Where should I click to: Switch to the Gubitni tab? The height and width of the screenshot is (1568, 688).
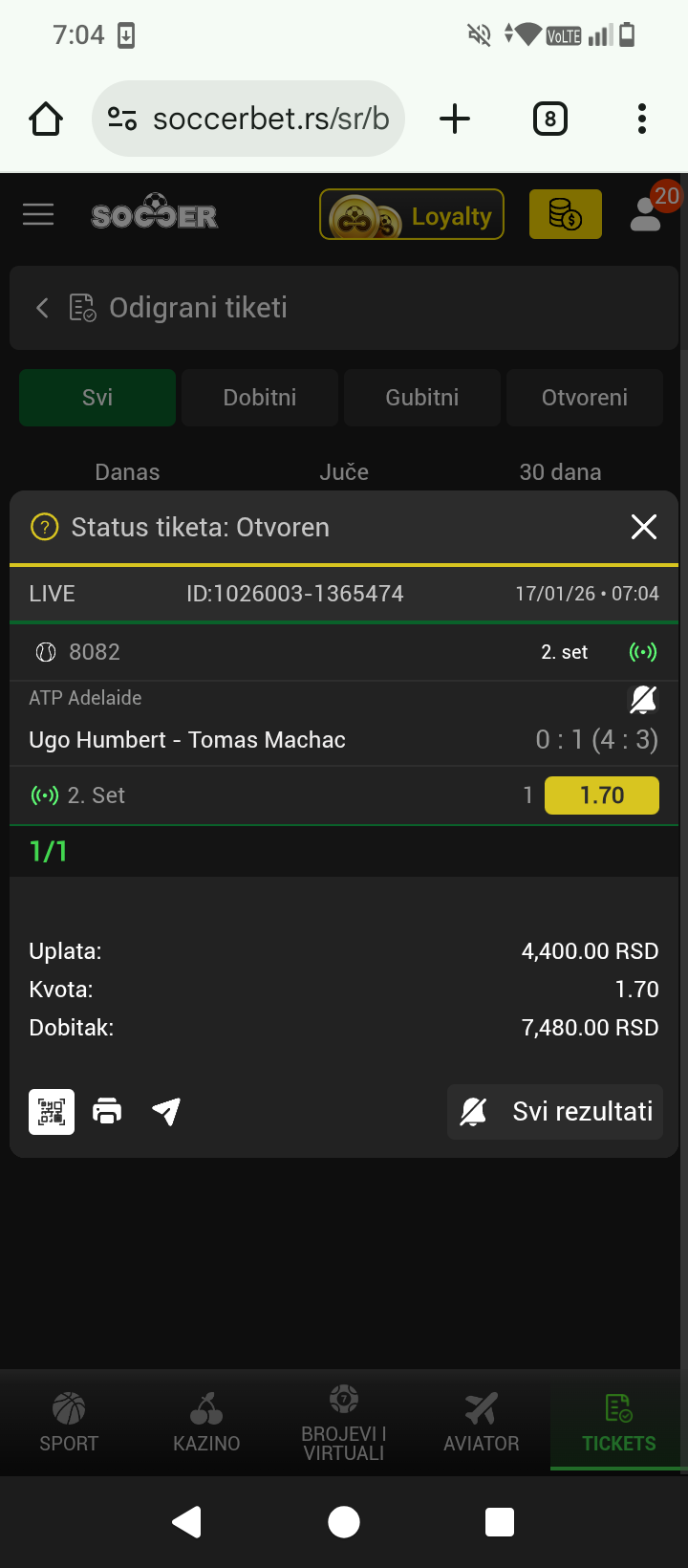pos(422,398)
